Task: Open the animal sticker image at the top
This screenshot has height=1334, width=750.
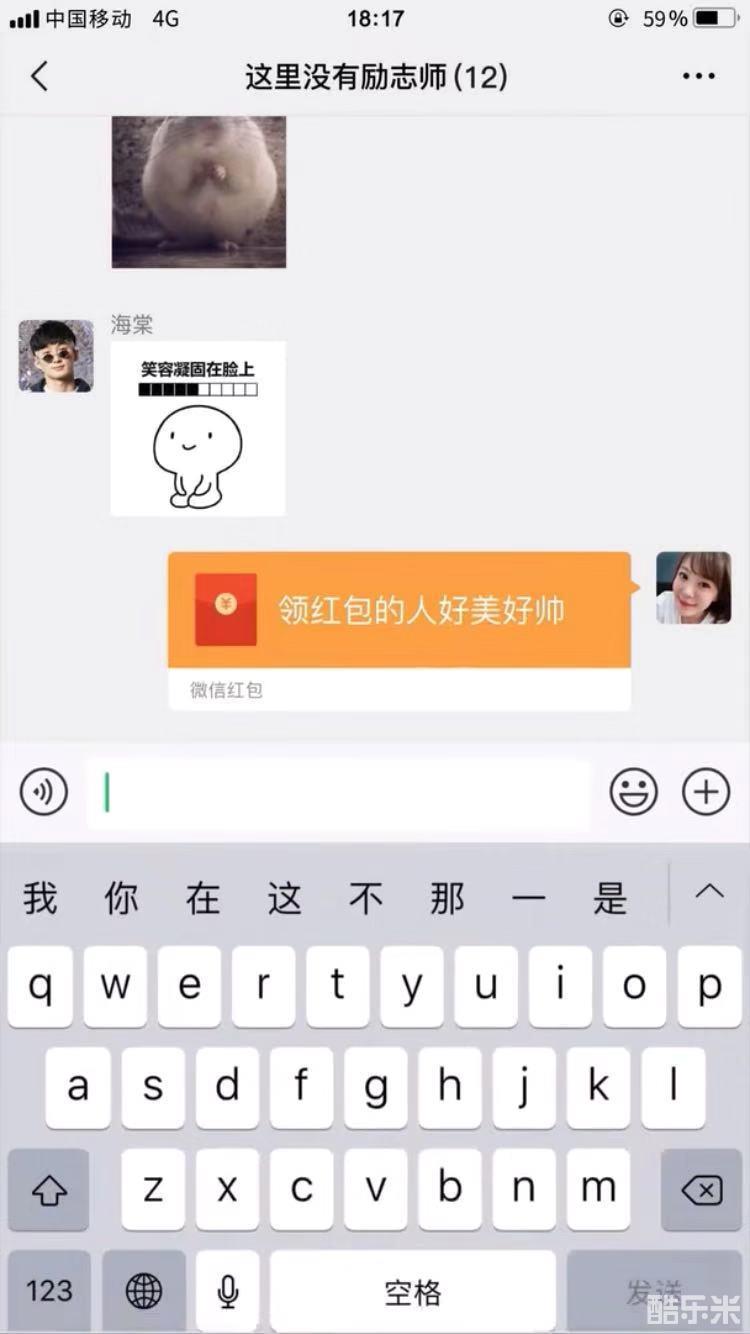Action: pos(198,191)
